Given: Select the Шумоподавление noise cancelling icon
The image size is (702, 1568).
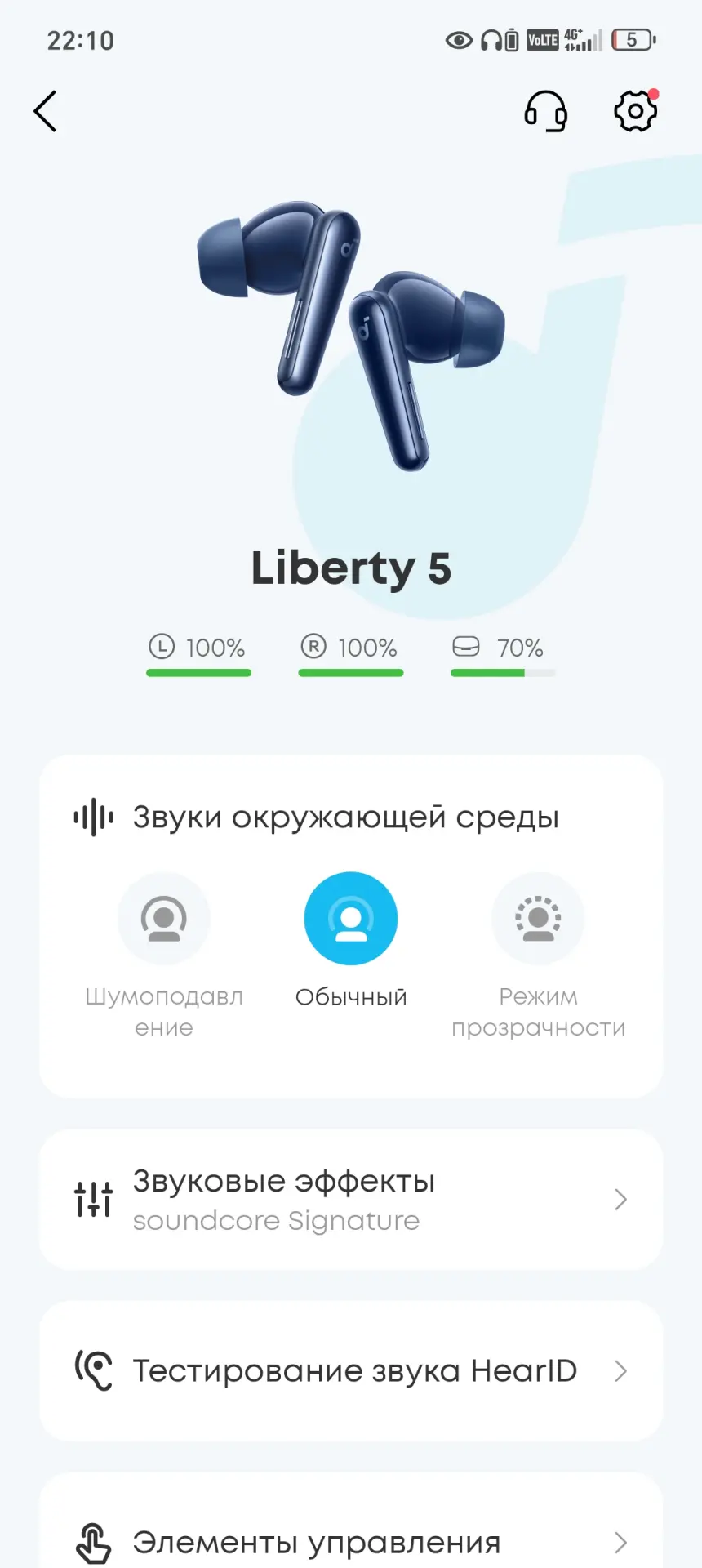Looking at the screenshot, I should tap(163, 918).
